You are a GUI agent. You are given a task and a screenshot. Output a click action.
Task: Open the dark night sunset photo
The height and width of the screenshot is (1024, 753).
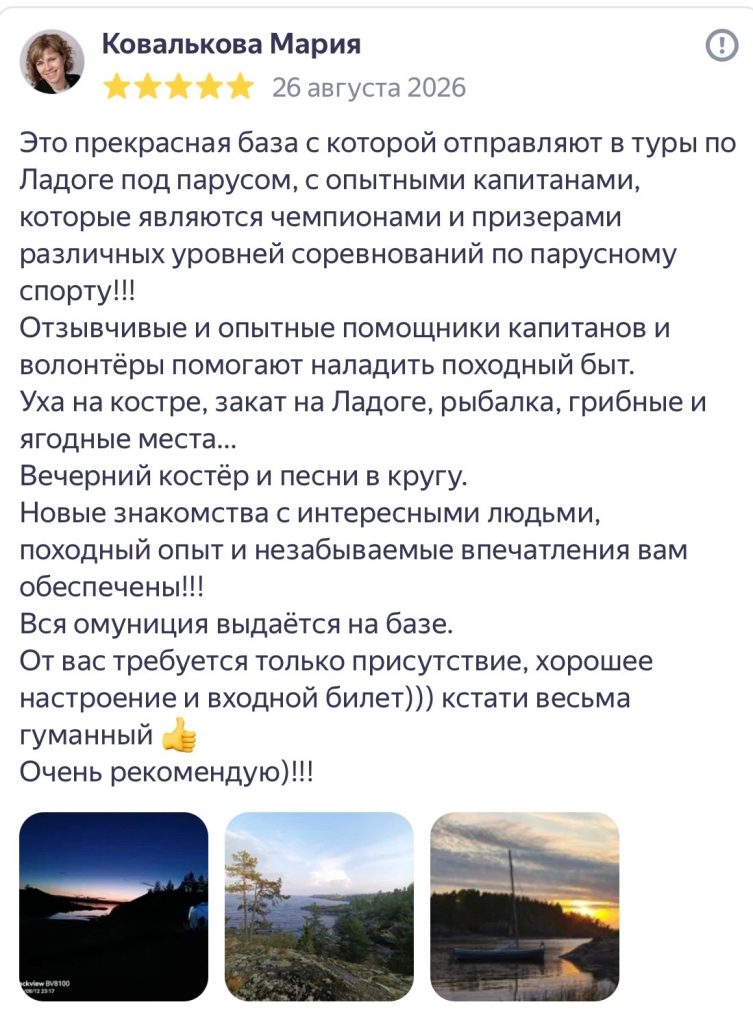(x=114, y=906)
